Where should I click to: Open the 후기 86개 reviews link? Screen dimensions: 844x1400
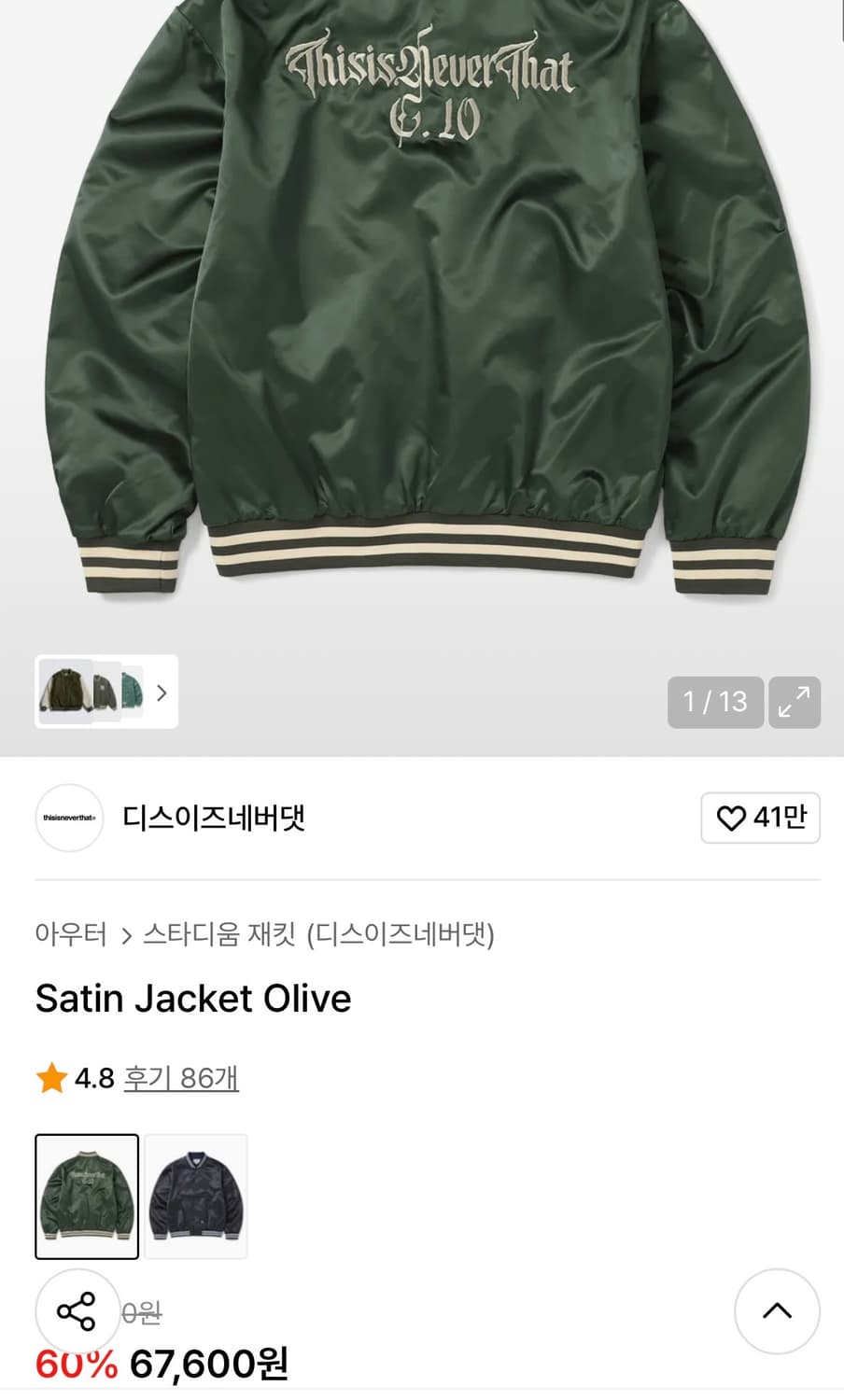pyautogui.click(x=181, y=1078)
